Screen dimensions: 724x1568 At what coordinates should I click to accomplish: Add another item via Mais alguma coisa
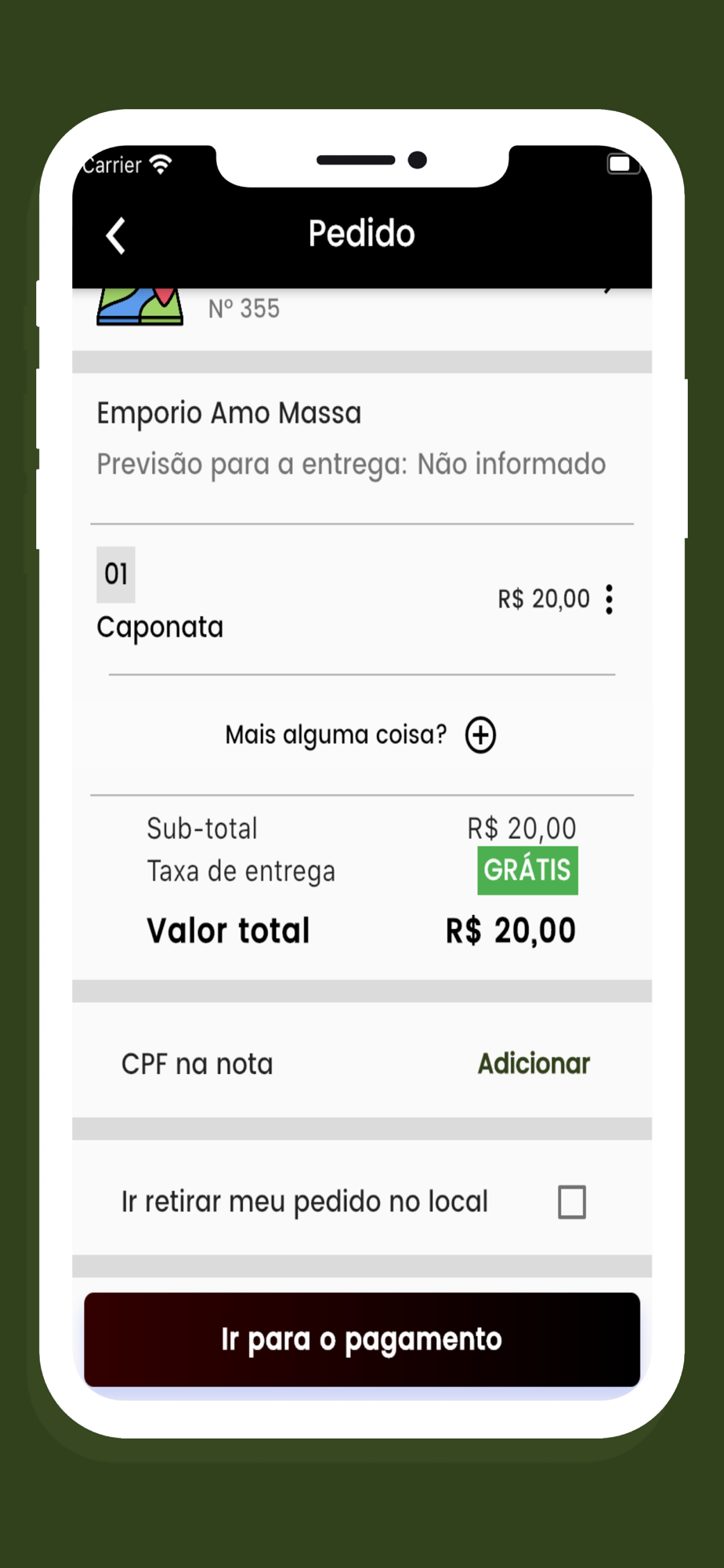(480, 735)
